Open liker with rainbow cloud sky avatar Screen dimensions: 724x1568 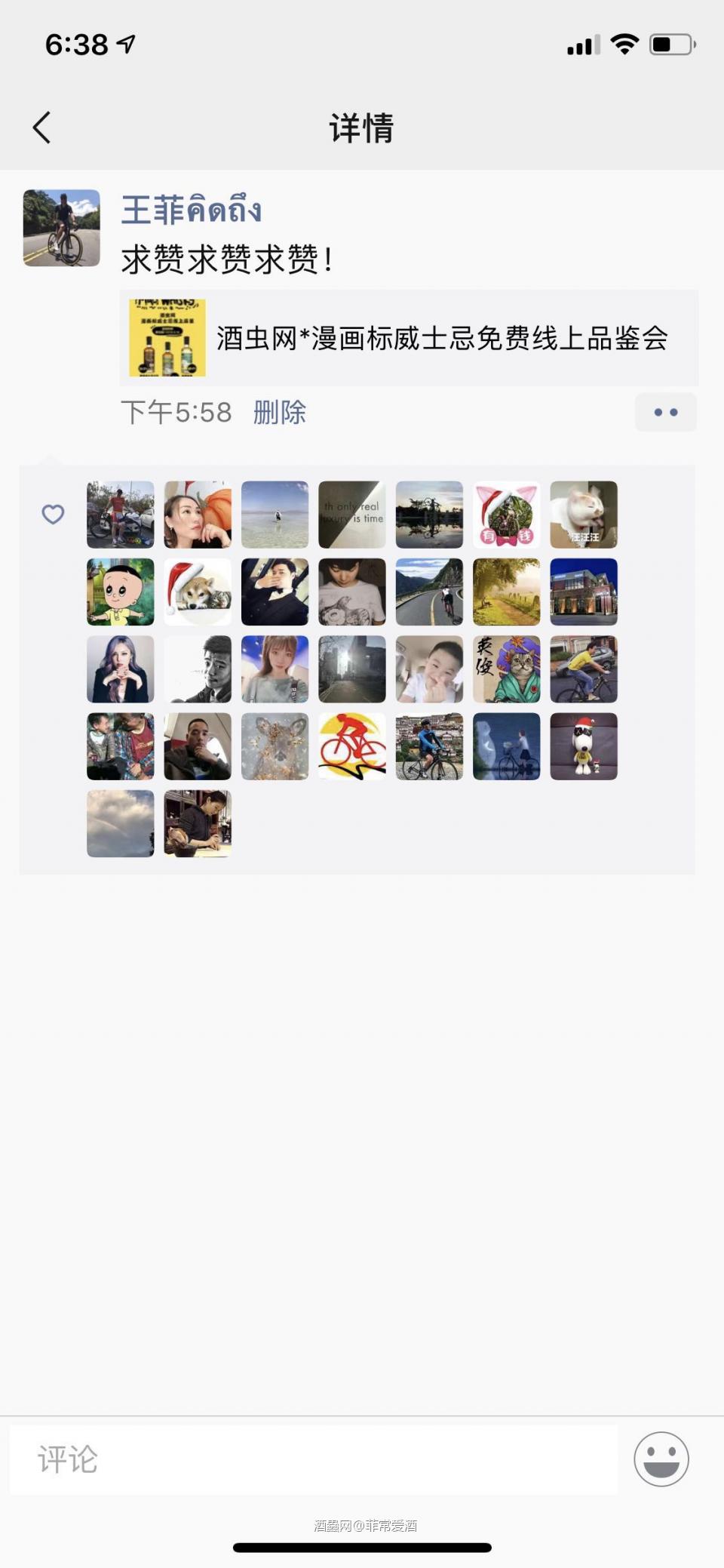(x=121, y=823)
